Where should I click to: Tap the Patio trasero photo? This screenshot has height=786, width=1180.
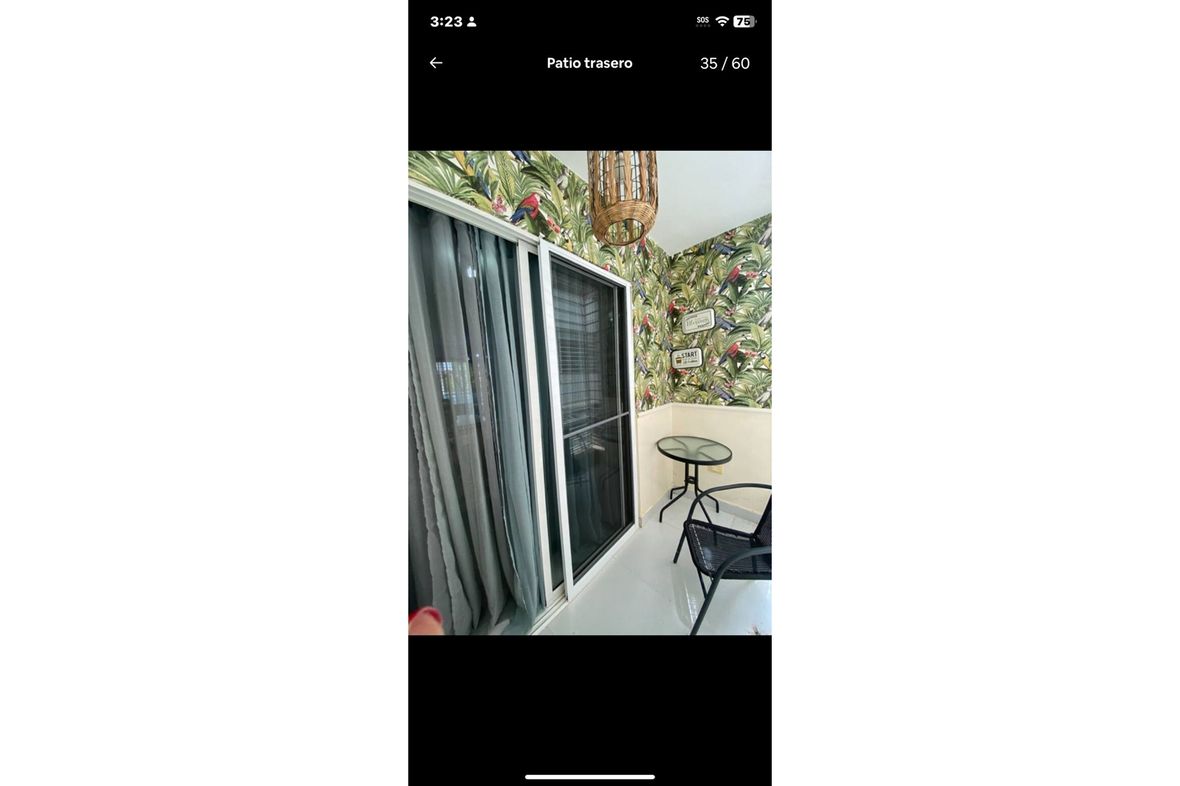tap(589, 393)
